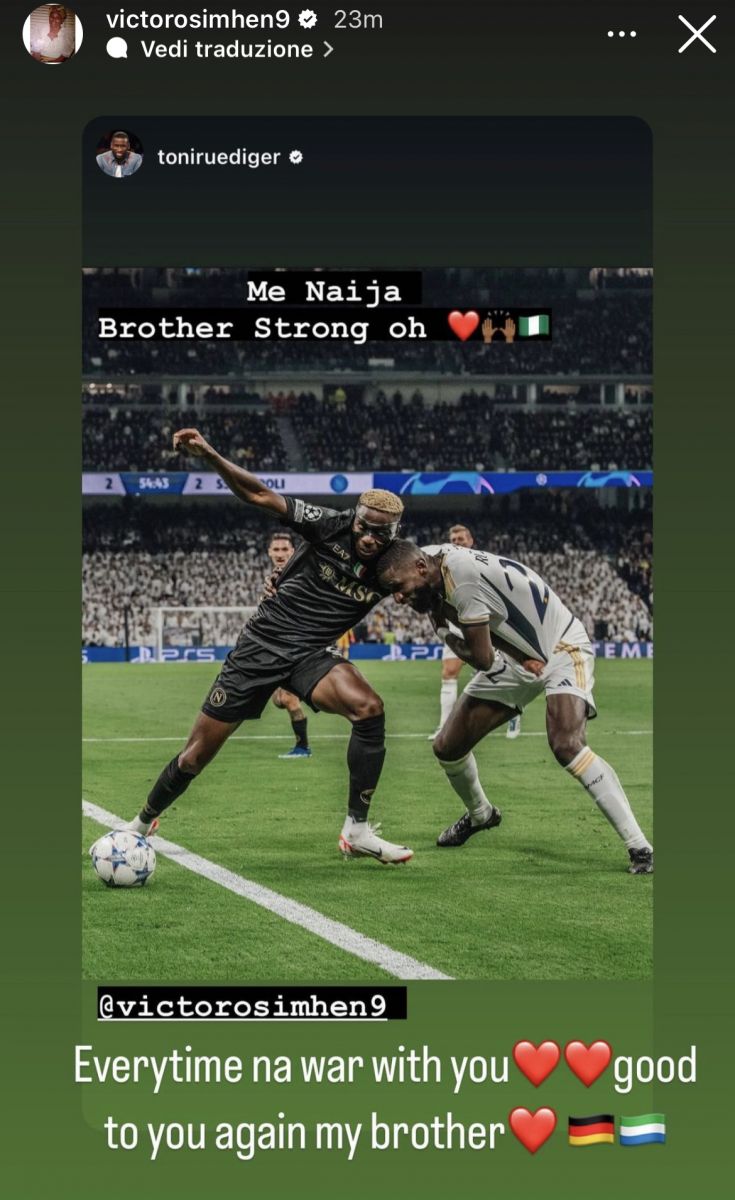Open the @victorosimhen9 mention tag
Viewport: 735px width, 1200px height.
[242, 1004]
